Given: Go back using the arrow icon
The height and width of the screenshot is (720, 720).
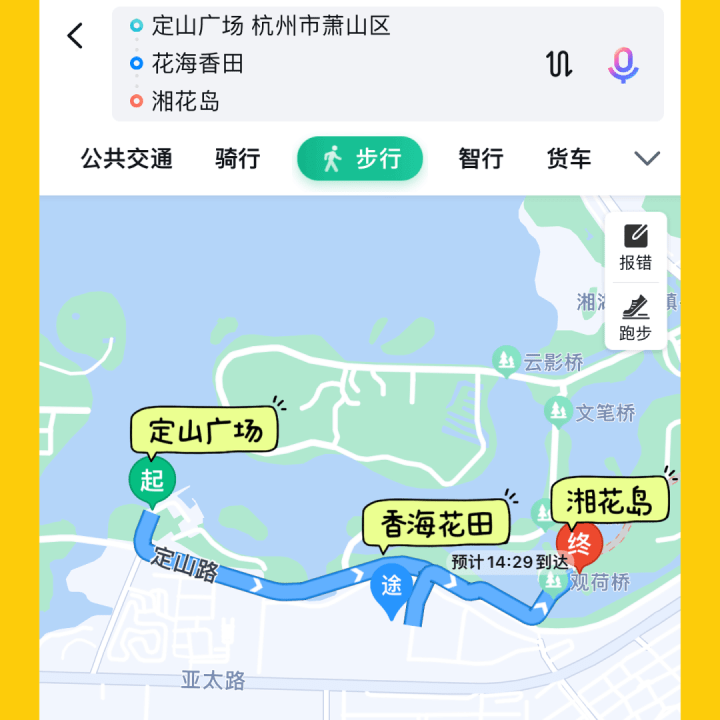Looking at the screenshot, I should click(x=75, y=37).
